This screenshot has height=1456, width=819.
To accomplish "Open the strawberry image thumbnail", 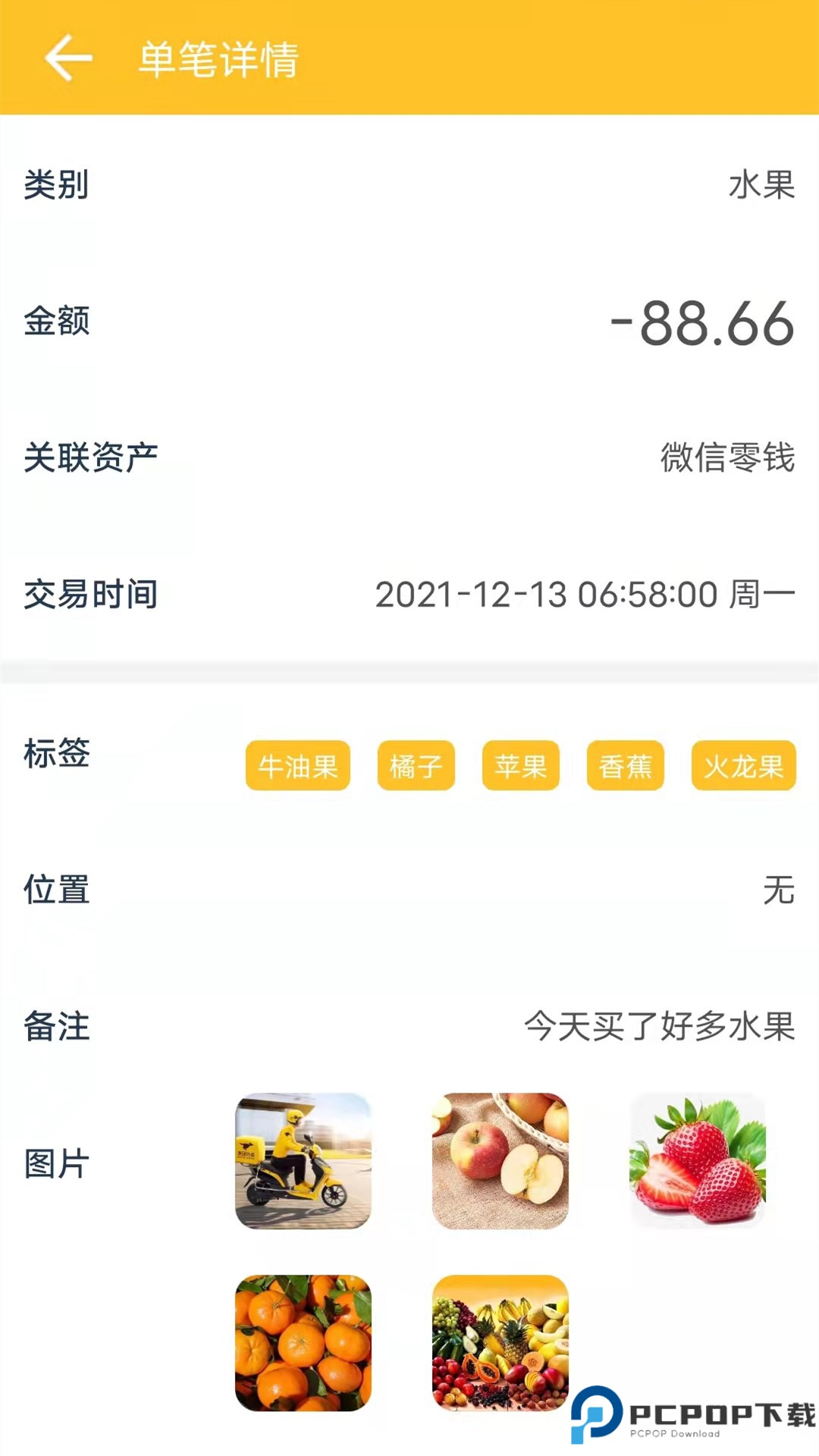I will click(x=698, y=1163).
